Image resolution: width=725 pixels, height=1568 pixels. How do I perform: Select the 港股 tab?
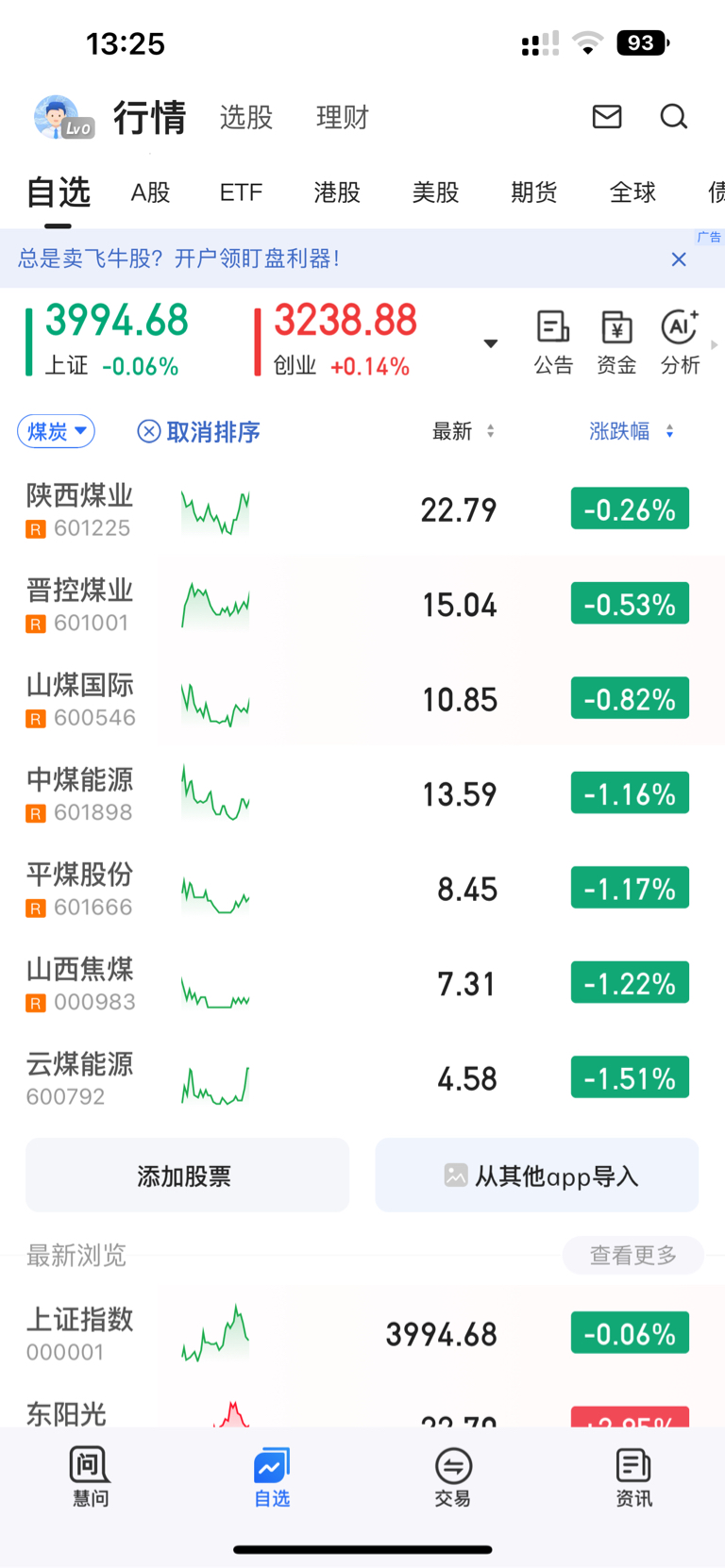click(337, 193)
